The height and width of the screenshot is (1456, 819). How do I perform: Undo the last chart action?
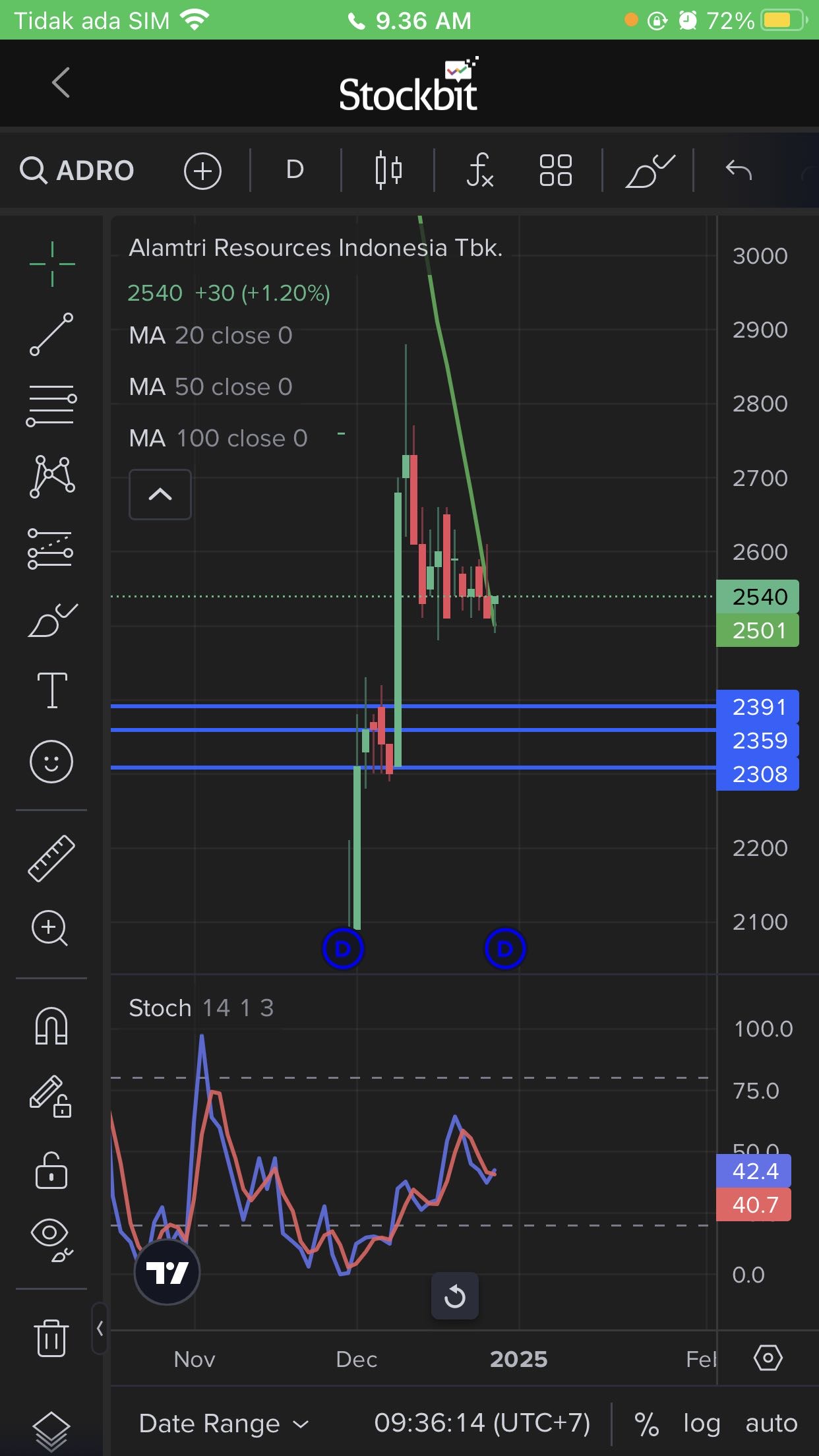point(739,170)
